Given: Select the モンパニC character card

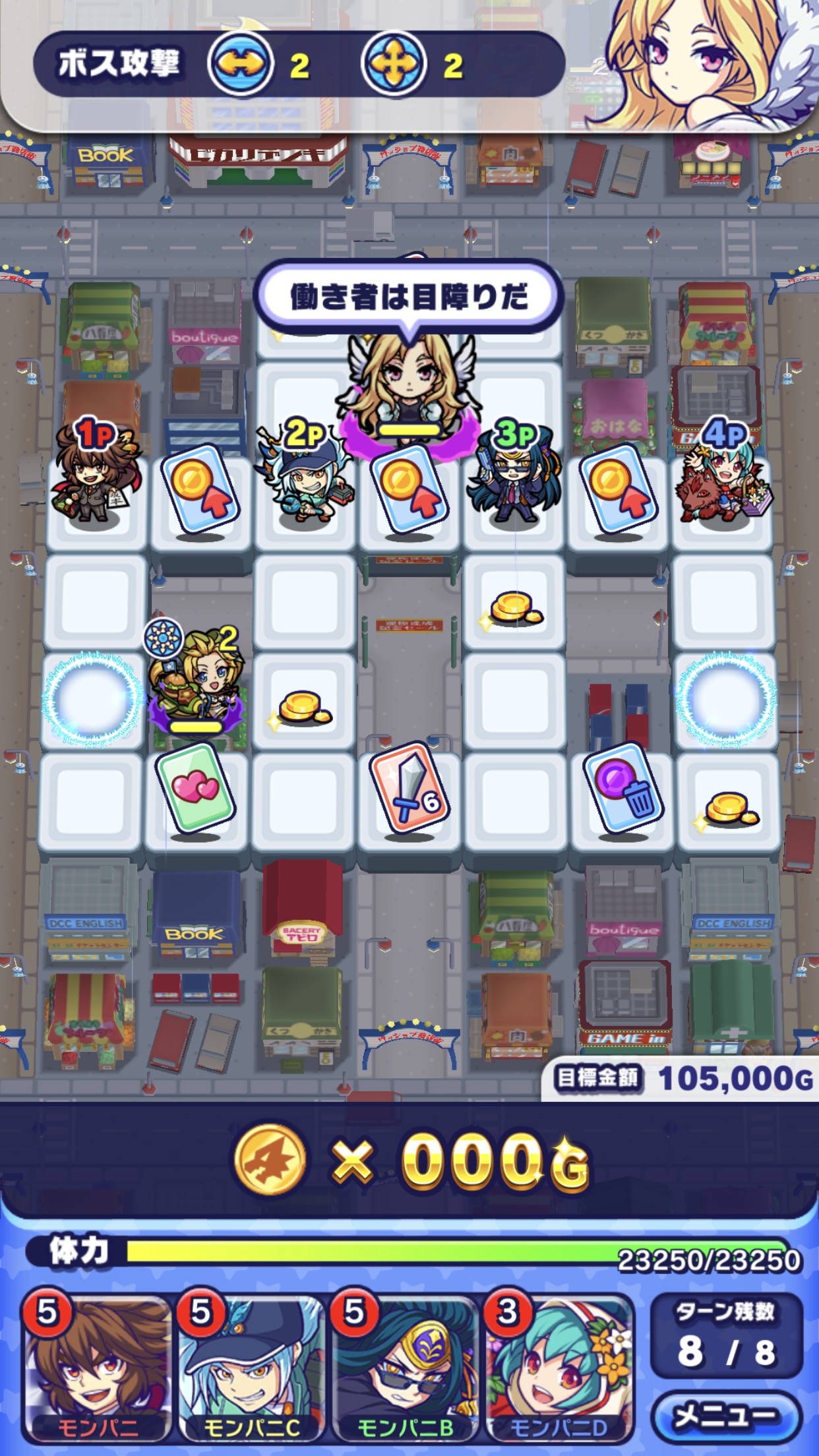Looking at the screenshot, I should [x=251, y=1370].
